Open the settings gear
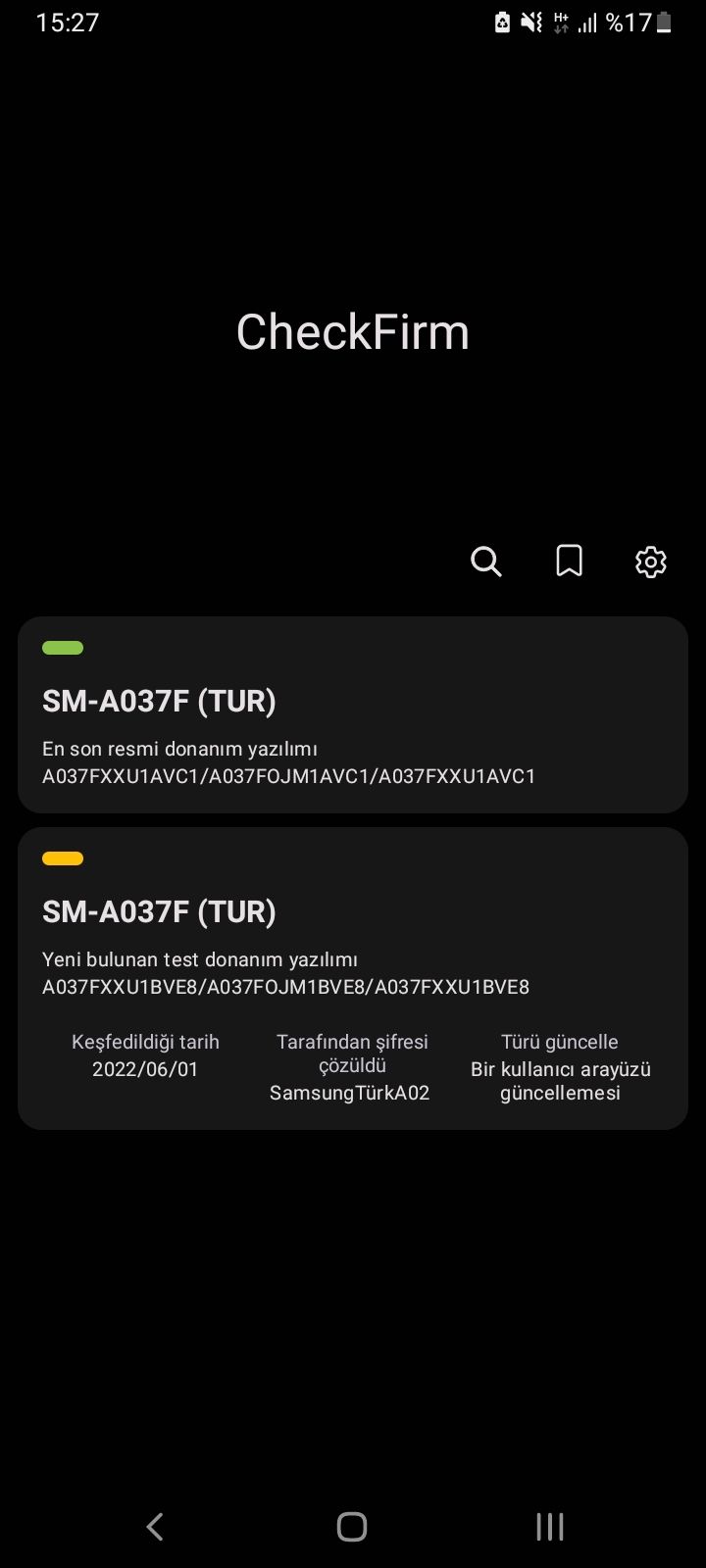The height and width of the screenshot is (1568, 706). click(x=651, y=562)
